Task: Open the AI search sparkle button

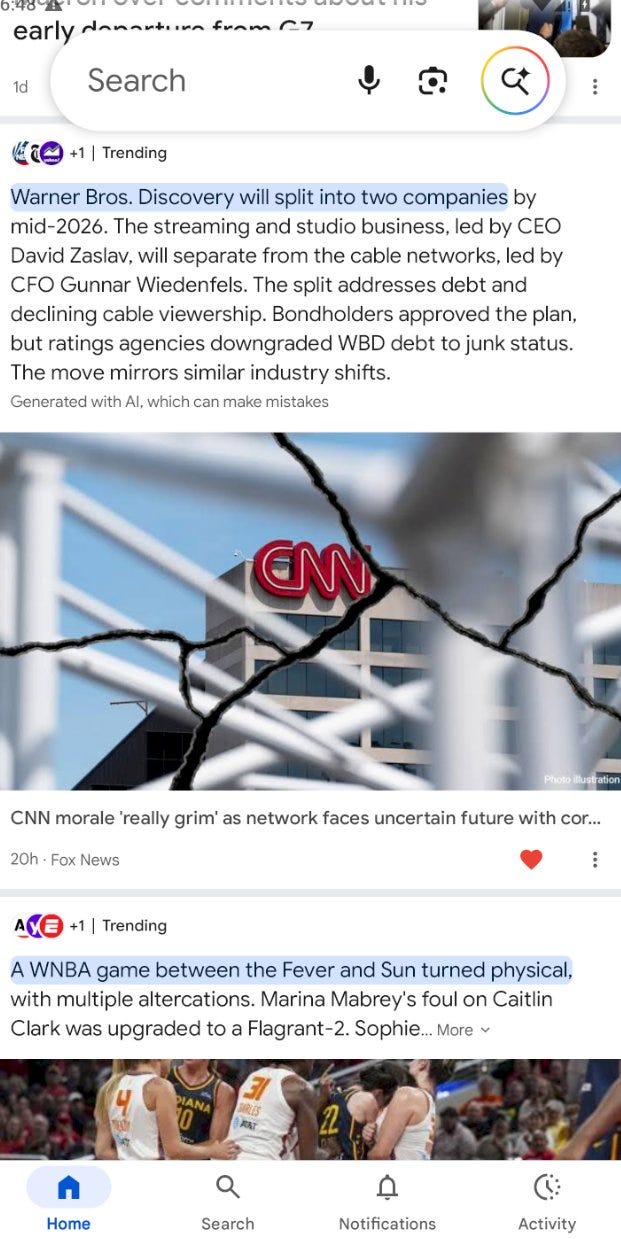Action: (x=515, y=81)
